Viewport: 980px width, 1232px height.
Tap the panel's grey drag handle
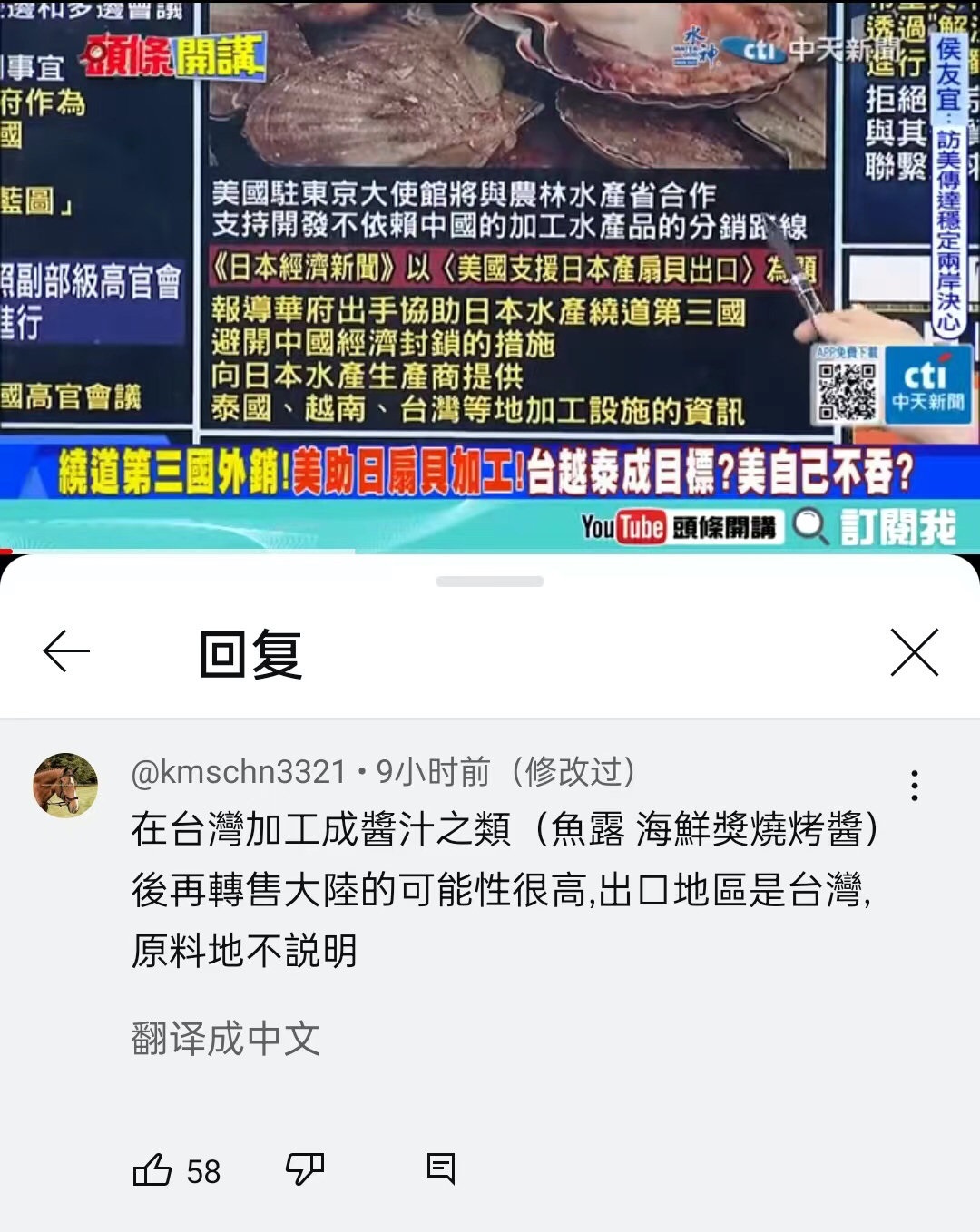click(x=490, y=582)
